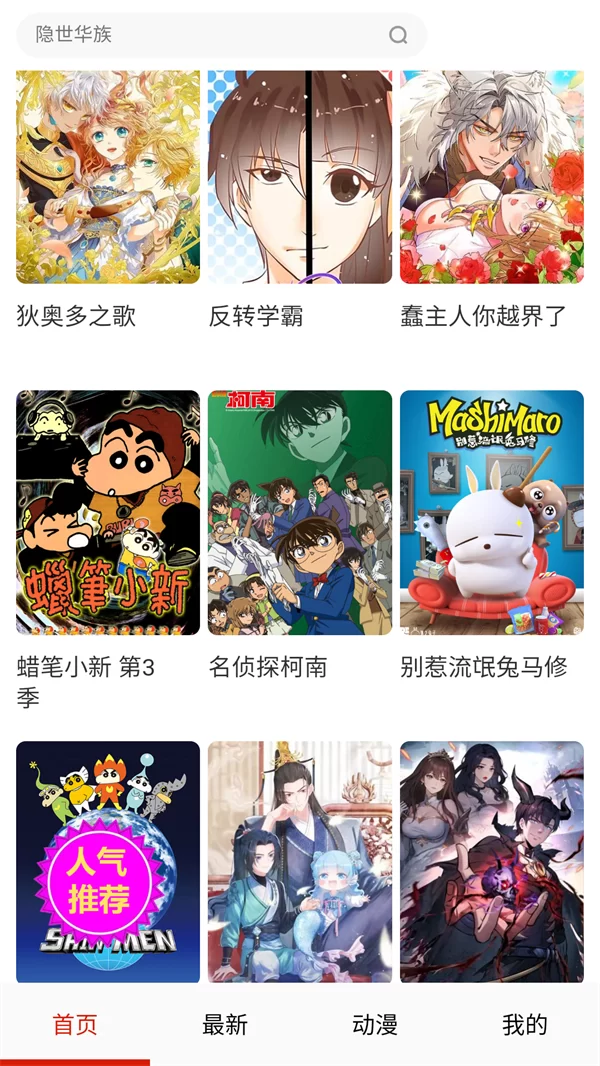Switch to the 最新 tab
The image size is (600, 1066).
point(225,1025)
